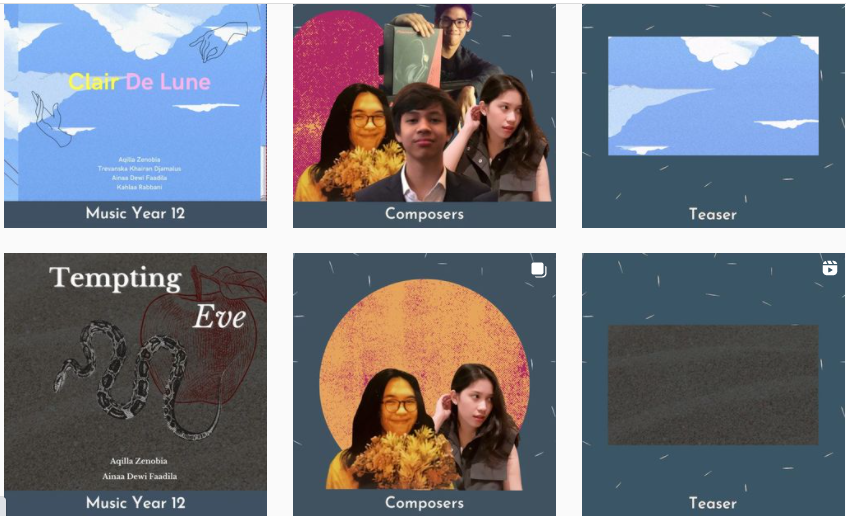Open the blue sky Teaser post
Viewport: 846px width, 516px height.
[713, 115]
